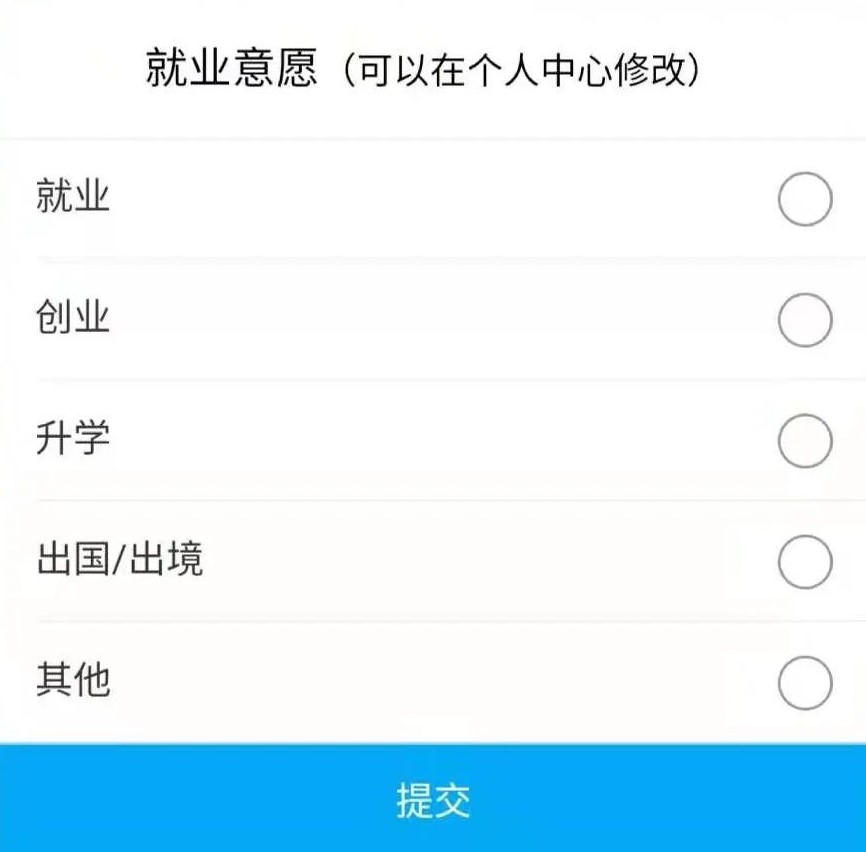The width and height of the screenshot is (866, 852).
Task: Select the 就业 radio option
Action: [x=804, y=200]
